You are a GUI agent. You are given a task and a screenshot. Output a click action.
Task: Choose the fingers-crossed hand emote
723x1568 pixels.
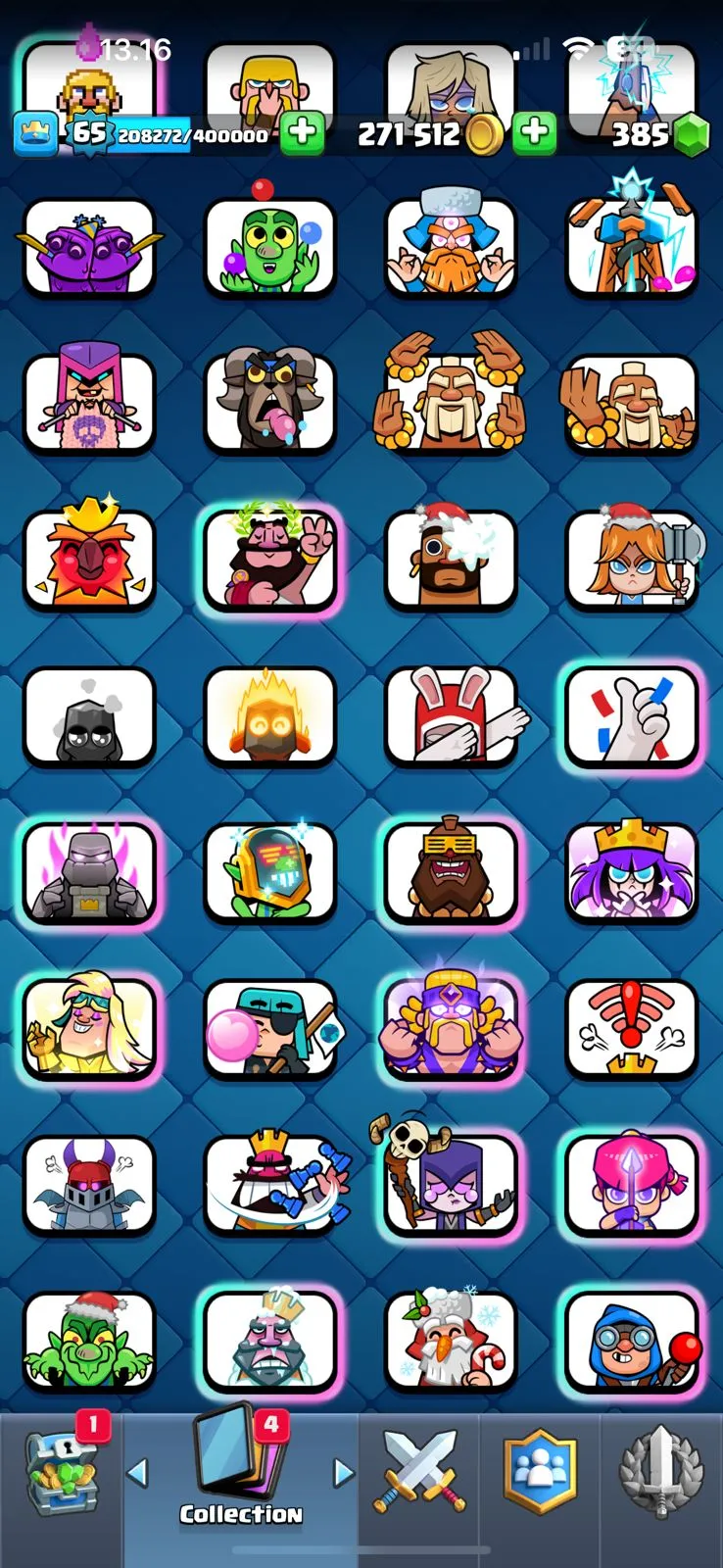click(632, 715)
